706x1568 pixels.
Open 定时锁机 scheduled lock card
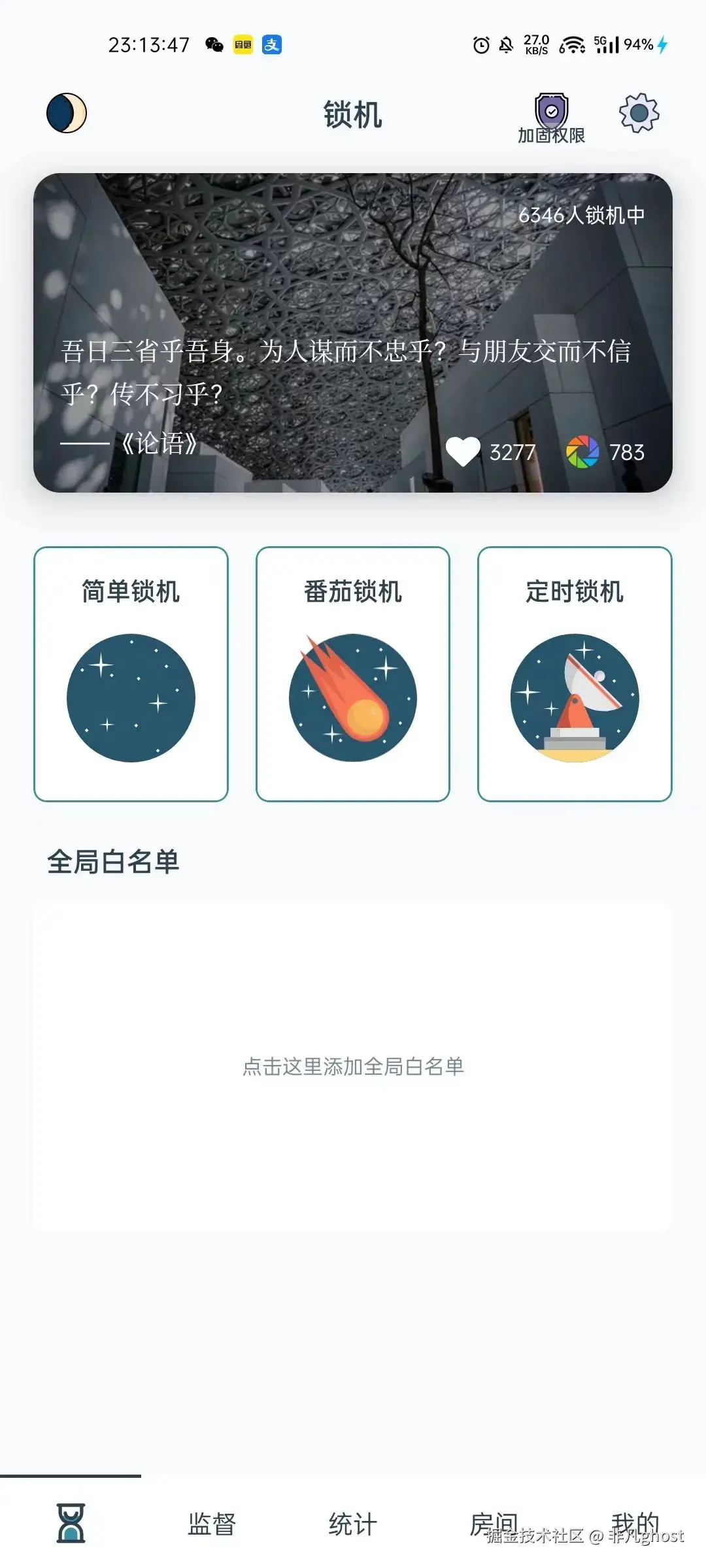[x=574, y=673]
